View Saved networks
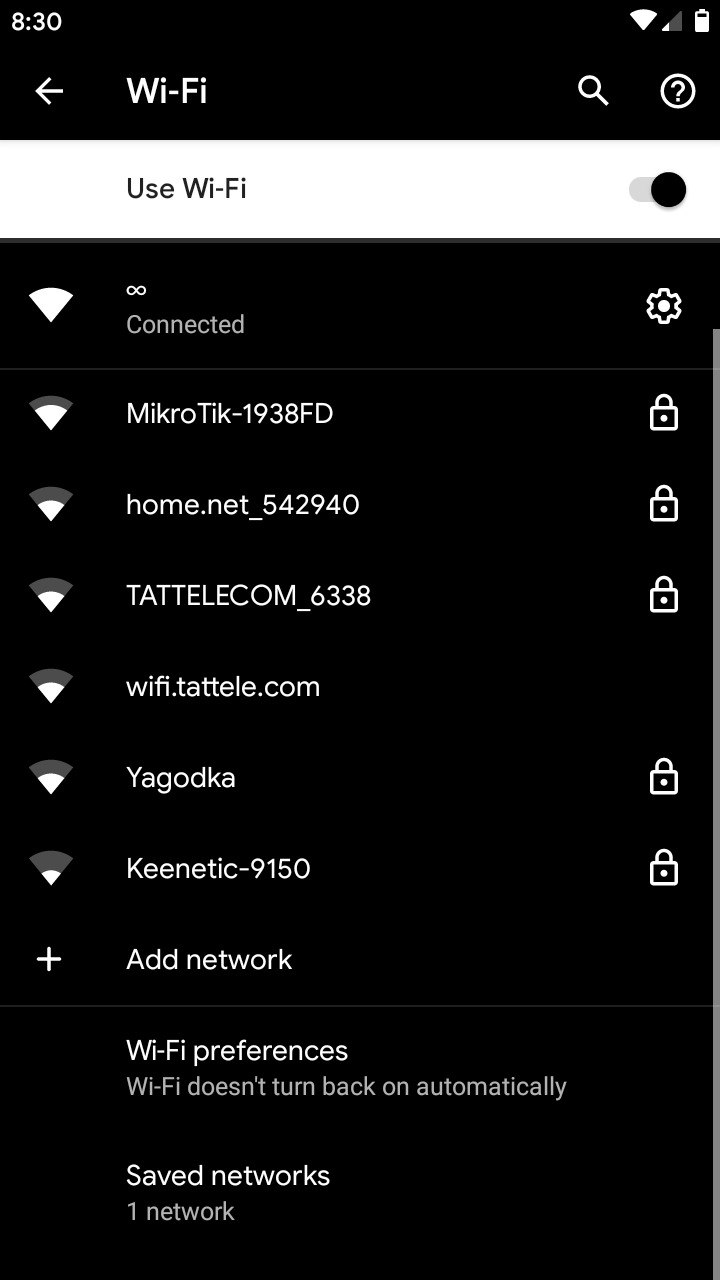 click(360, 1193)
